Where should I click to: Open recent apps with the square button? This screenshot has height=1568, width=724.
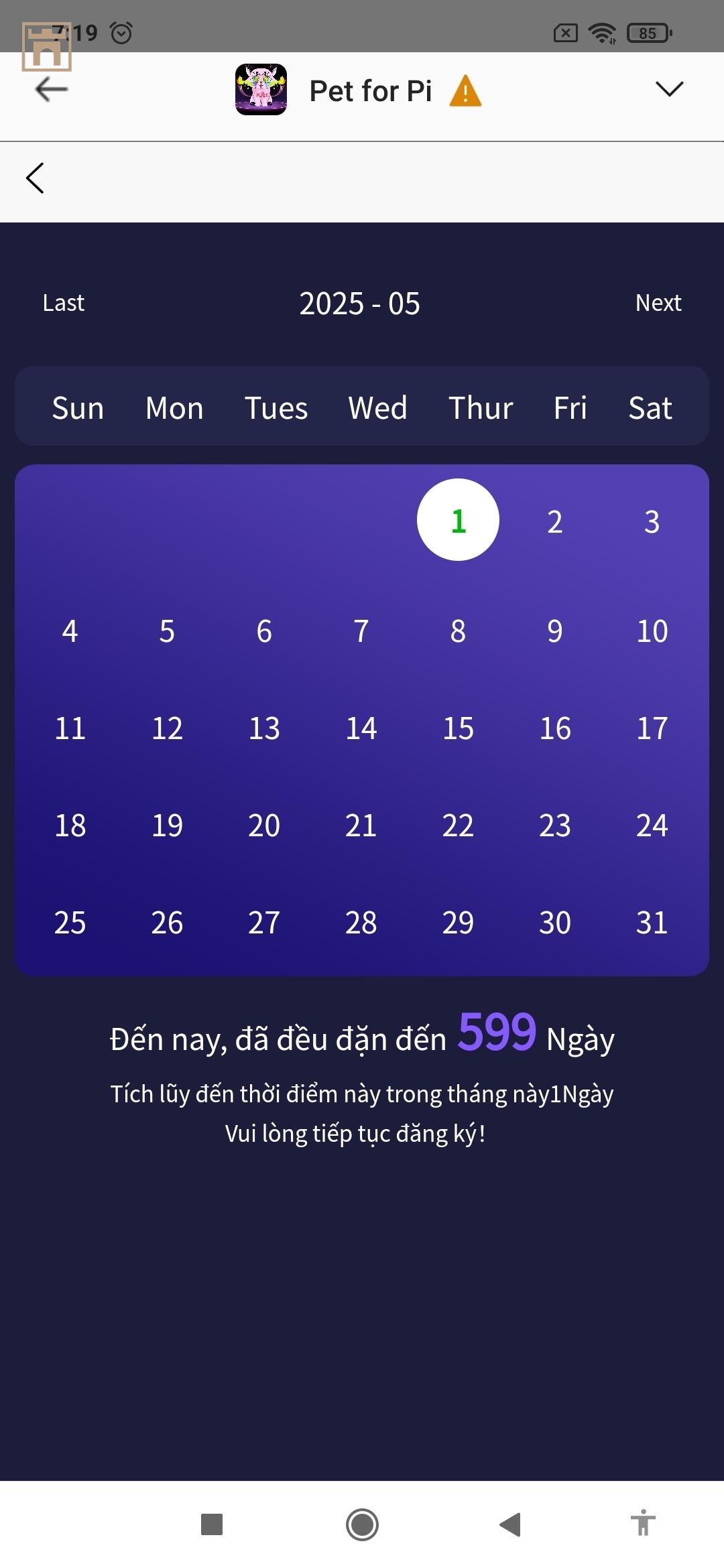click(212, 1524)
